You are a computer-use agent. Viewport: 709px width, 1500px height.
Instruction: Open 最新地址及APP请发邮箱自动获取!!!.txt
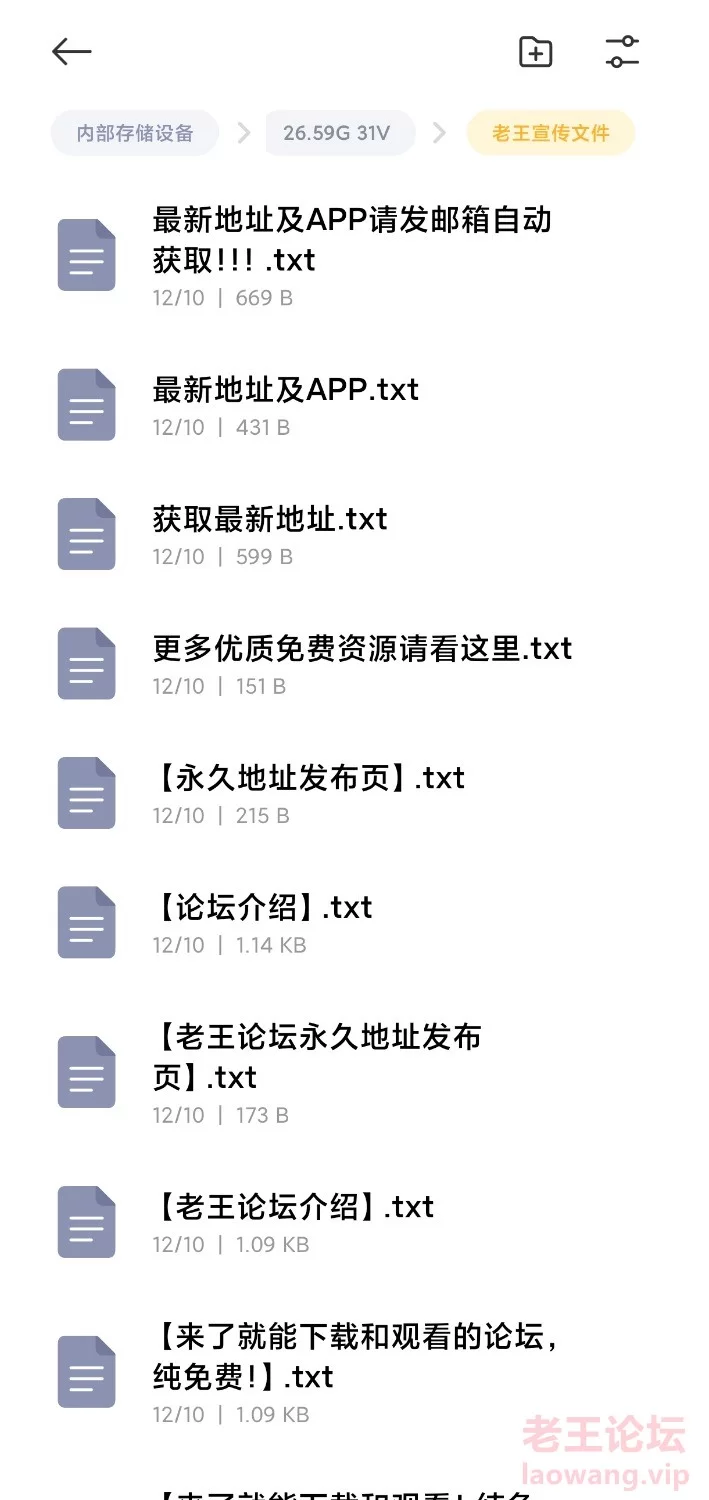(354, 255)
